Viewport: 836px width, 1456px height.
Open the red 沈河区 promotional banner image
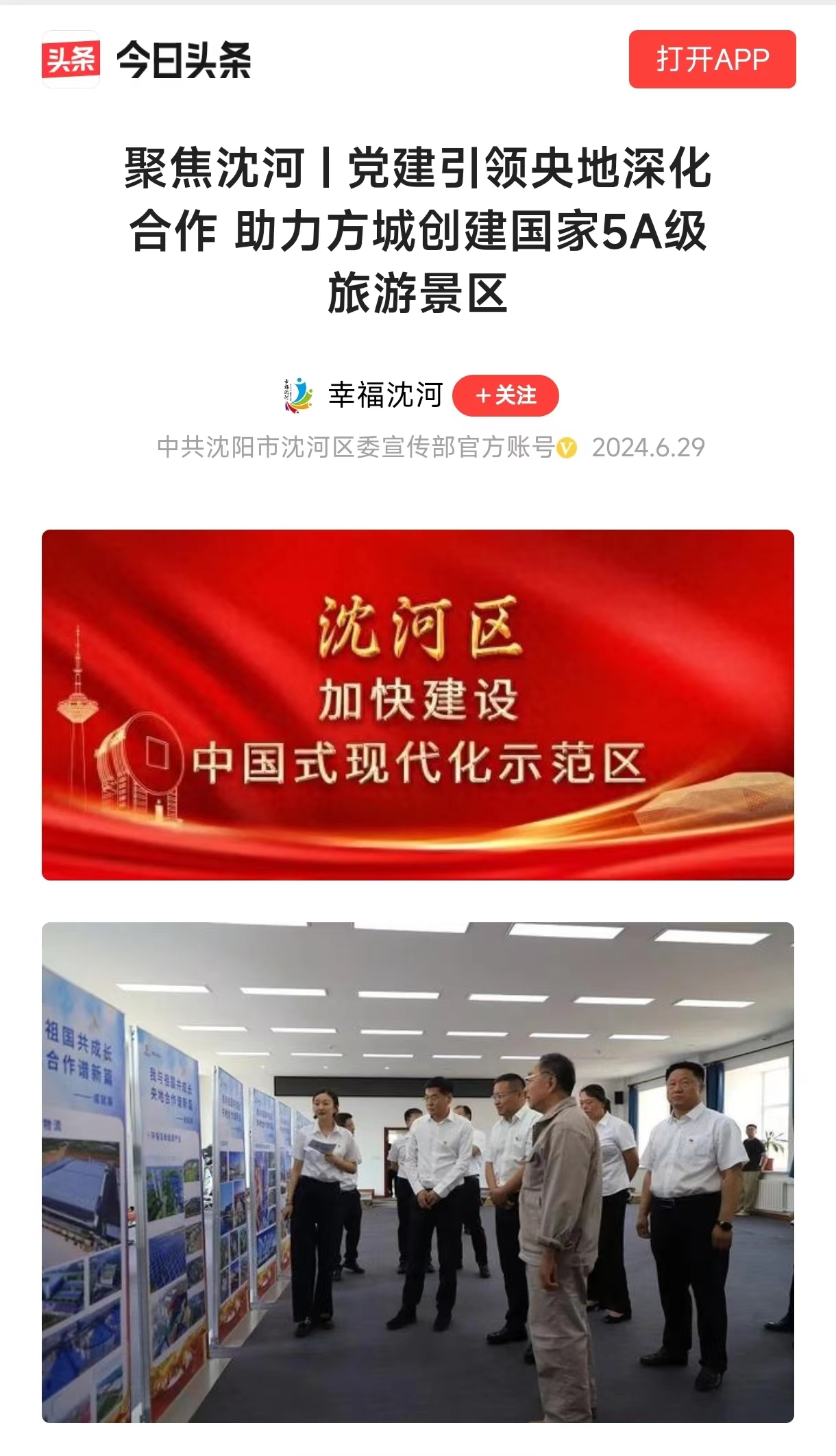(418, 706)
